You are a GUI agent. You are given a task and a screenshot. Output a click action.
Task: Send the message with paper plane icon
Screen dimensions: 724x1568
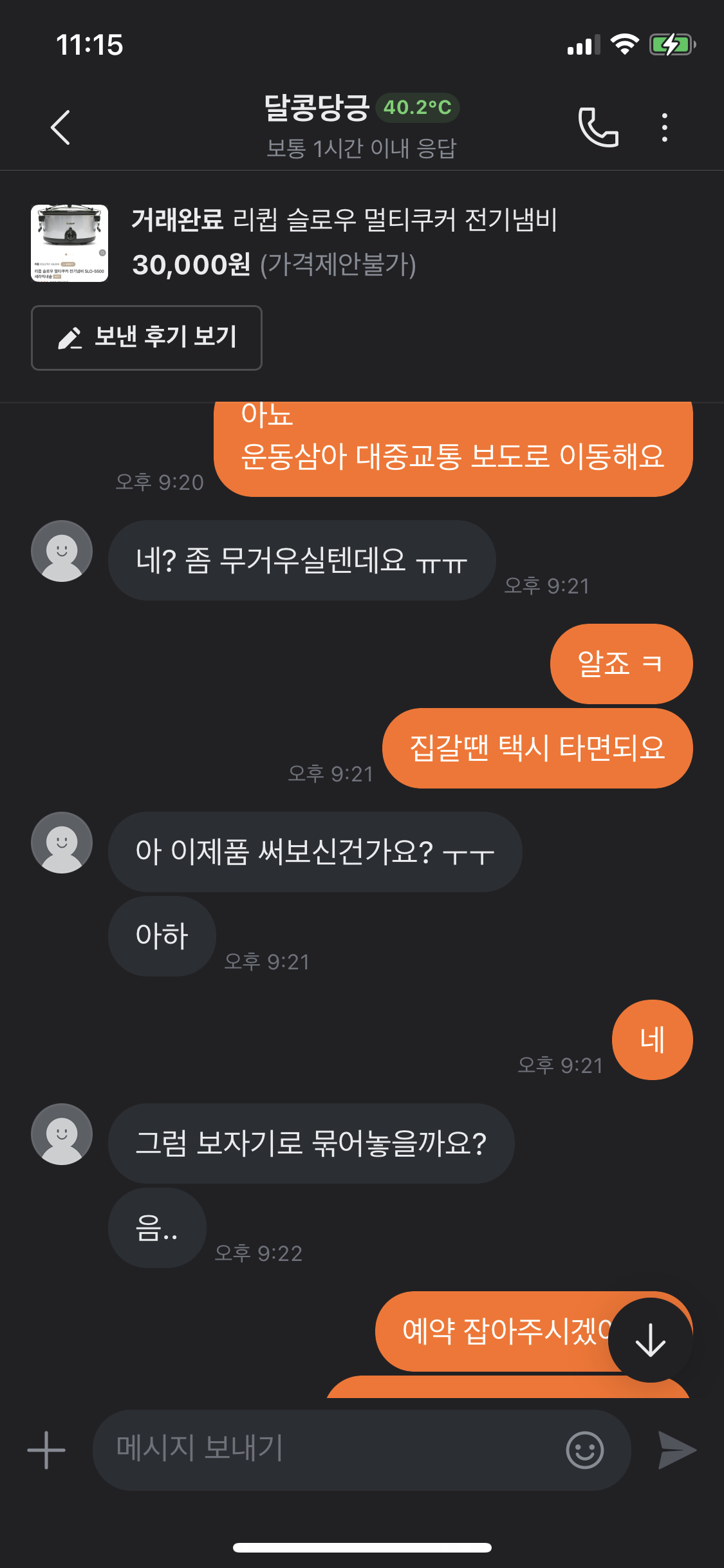[677, 1450]
